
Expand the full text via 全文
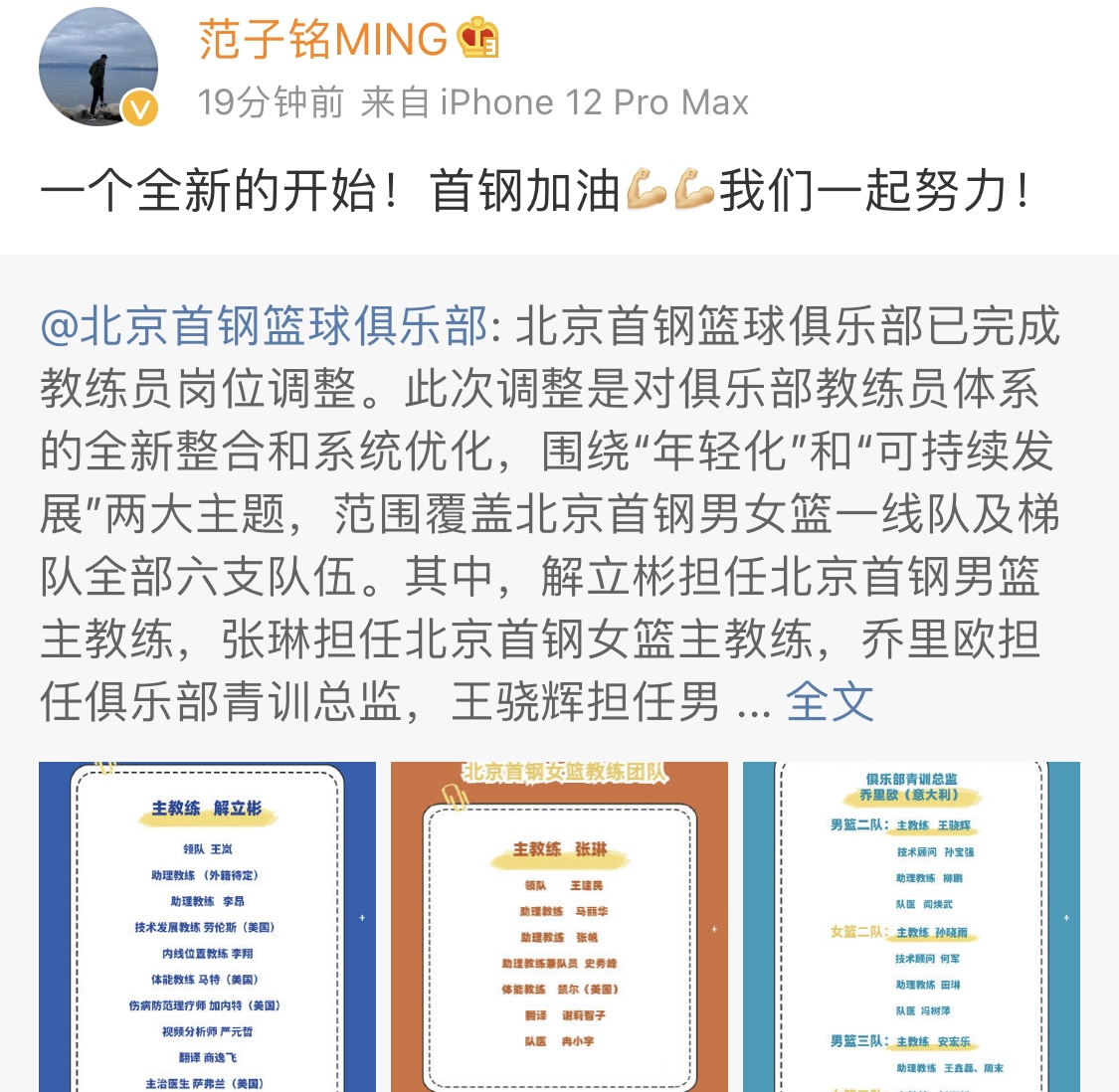click(830, 702)
